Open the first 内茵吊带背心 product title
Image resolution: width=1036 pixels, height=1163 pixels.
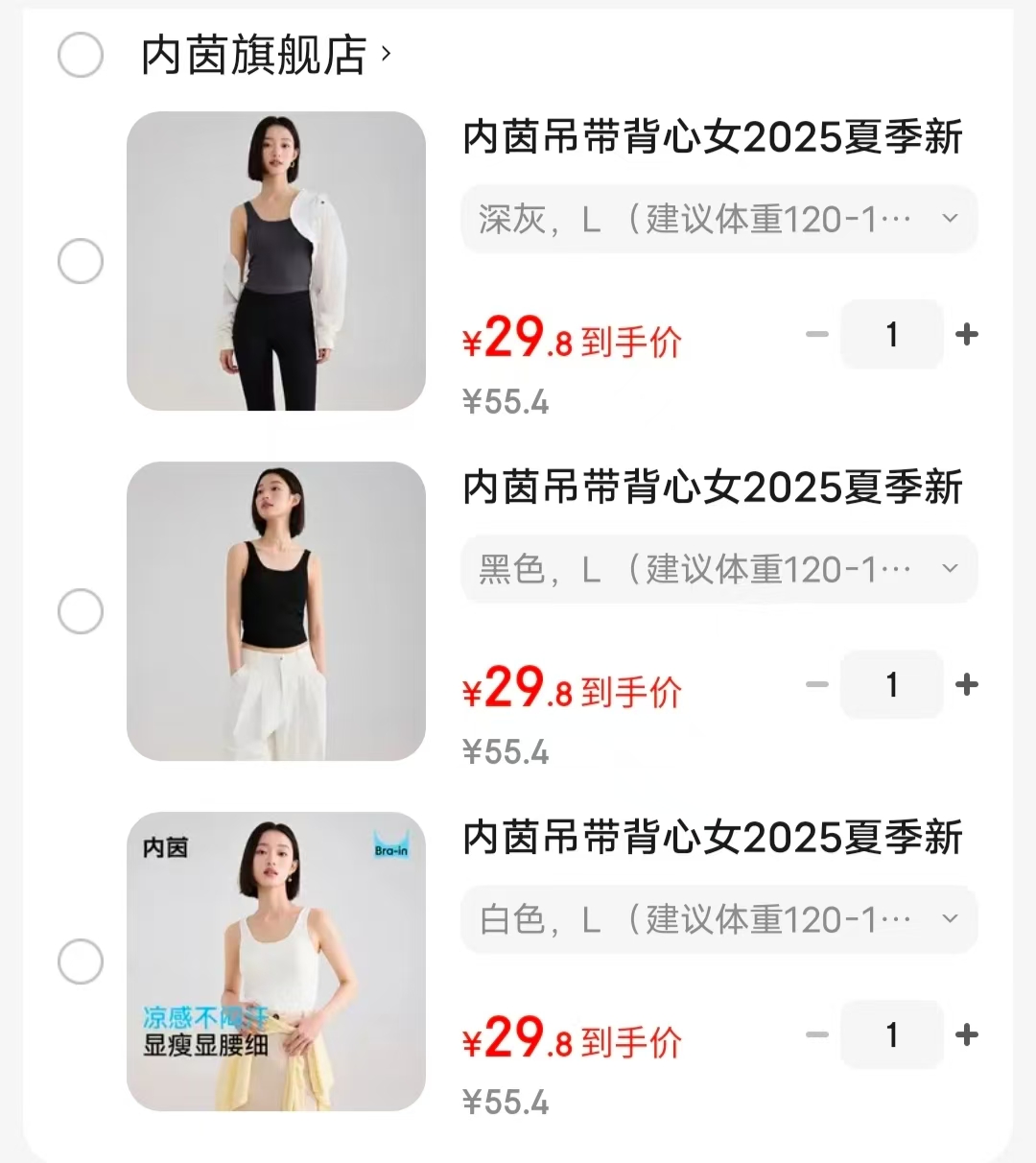[712, 138]
